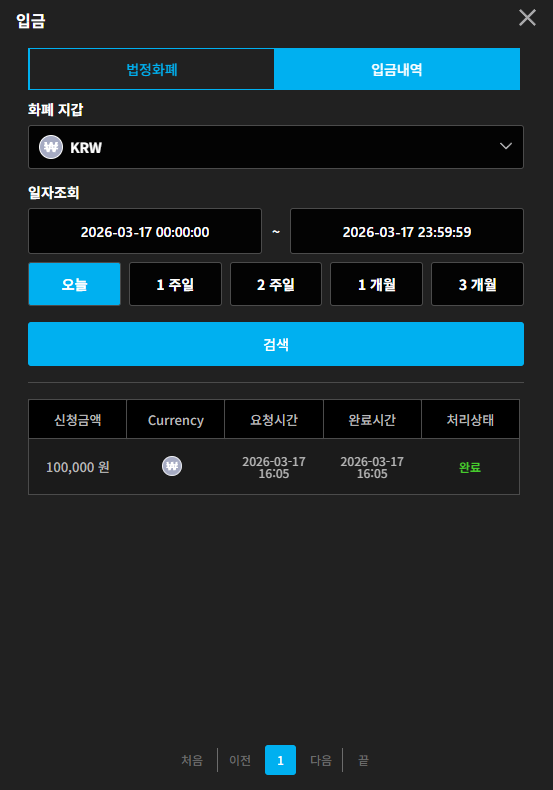
Task: Expand the KRW wallet dropdown
Action: 276,147
